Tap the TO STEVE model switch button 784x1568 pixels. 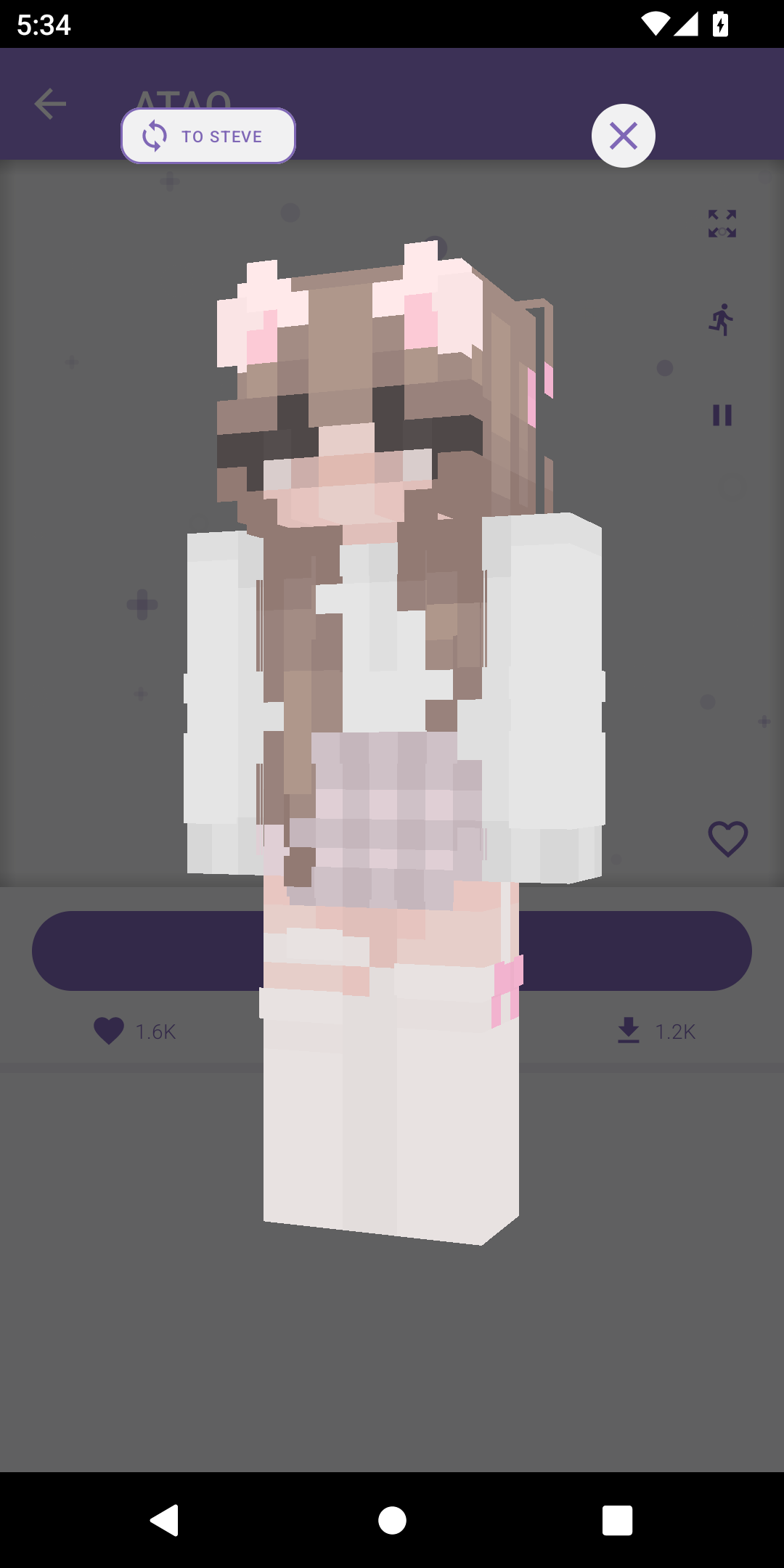208,136
